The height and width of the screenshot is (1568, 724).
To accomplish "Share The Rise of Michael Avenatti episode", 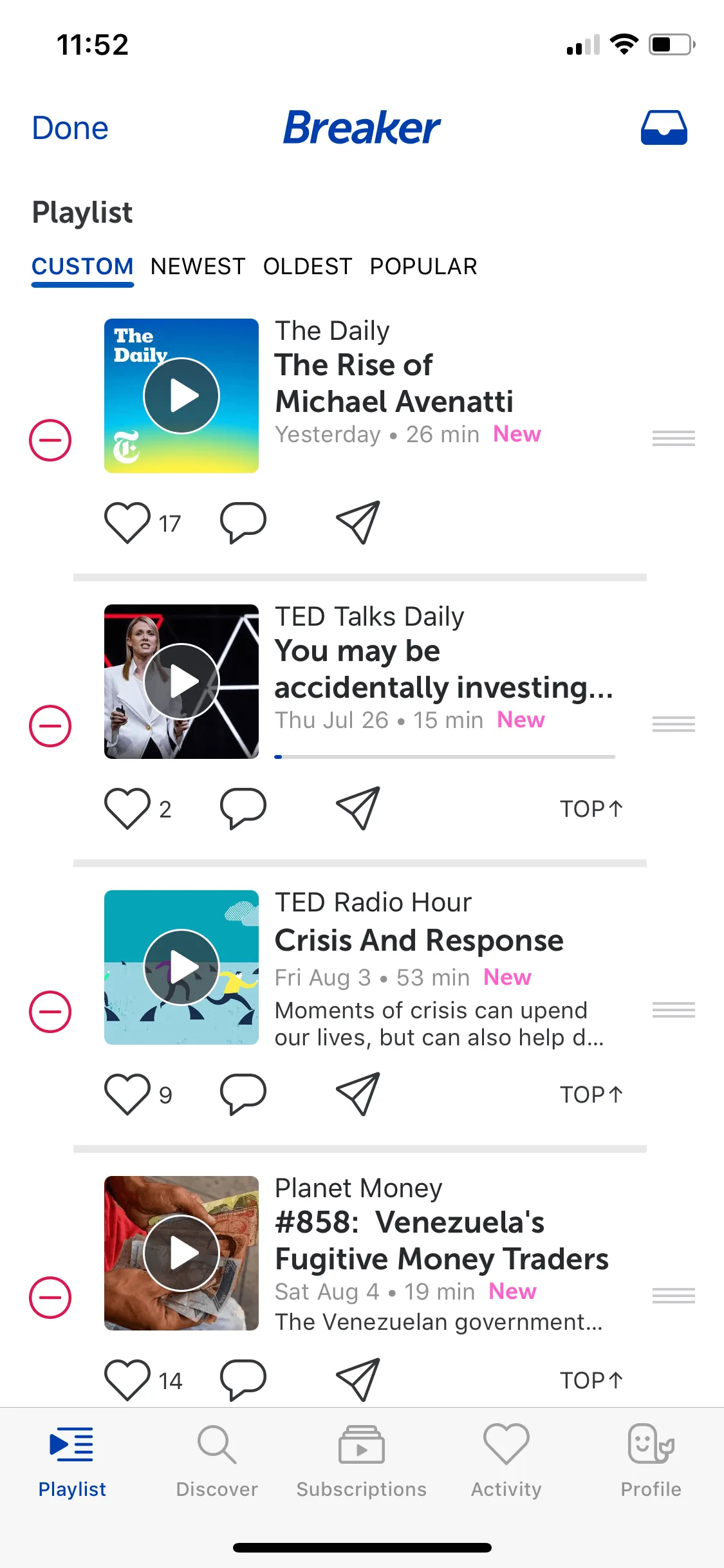I will click(x=358, y=523).
